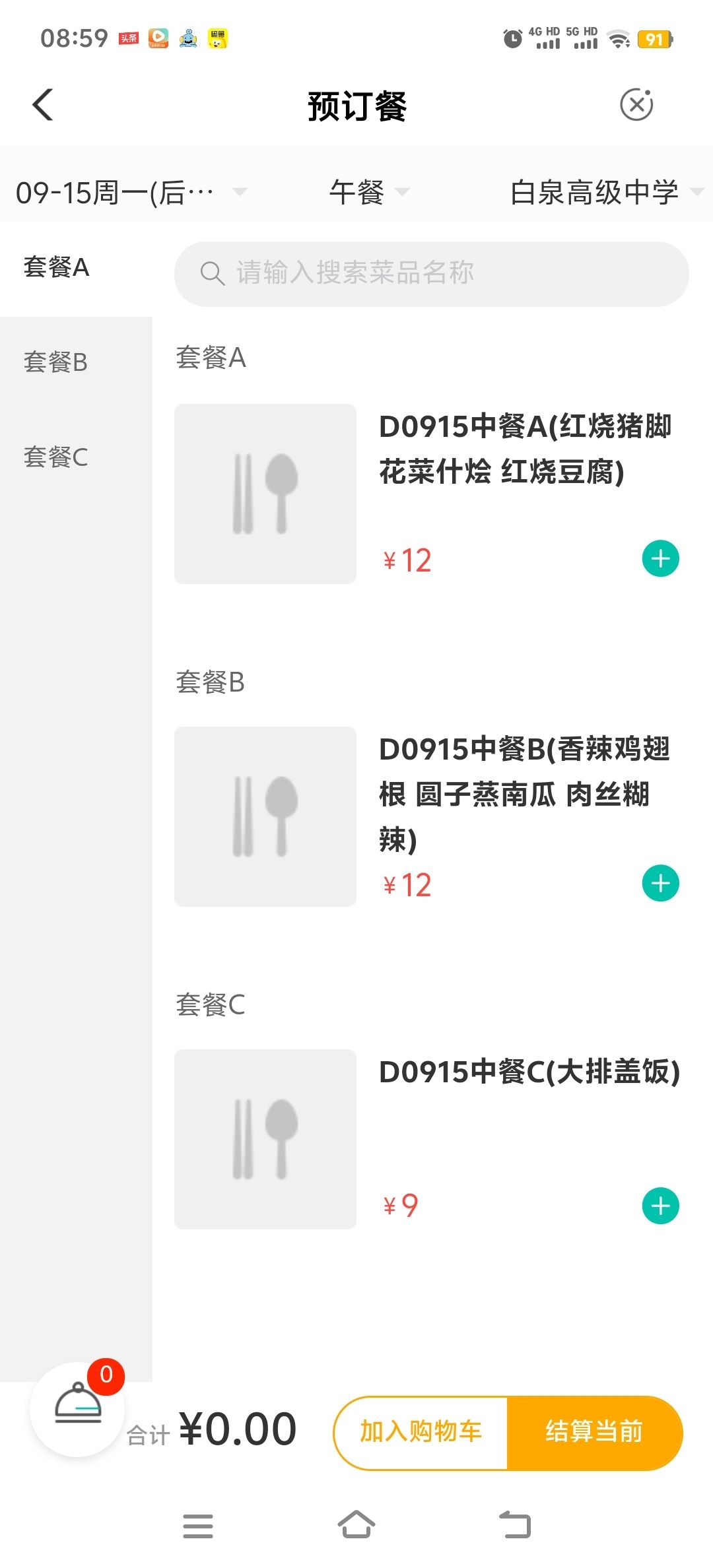Switch to 套餐C in the sidebar
This screenshot has width=713, height=1568.
pos(56,457)
